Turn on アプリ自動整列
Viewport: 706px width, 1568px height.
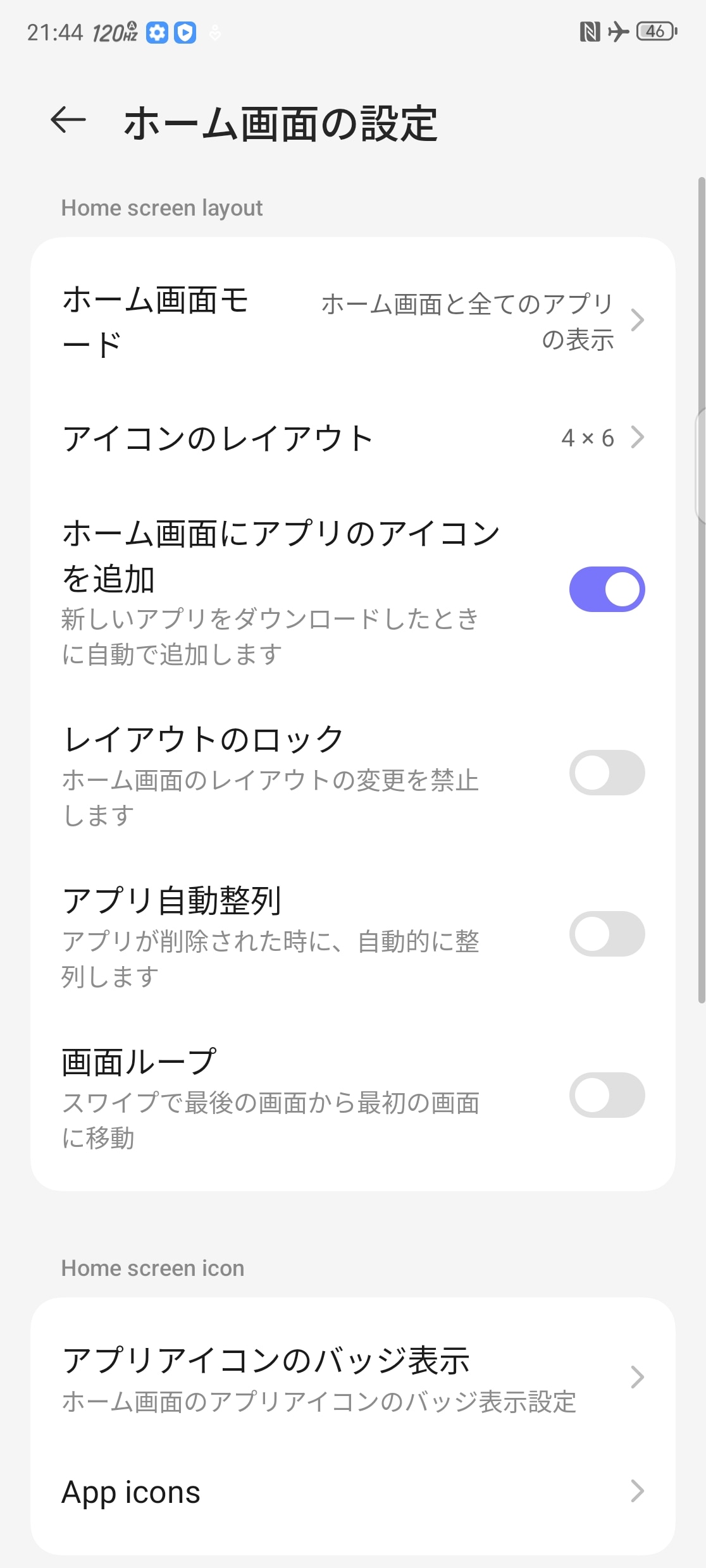coord(606,934)
